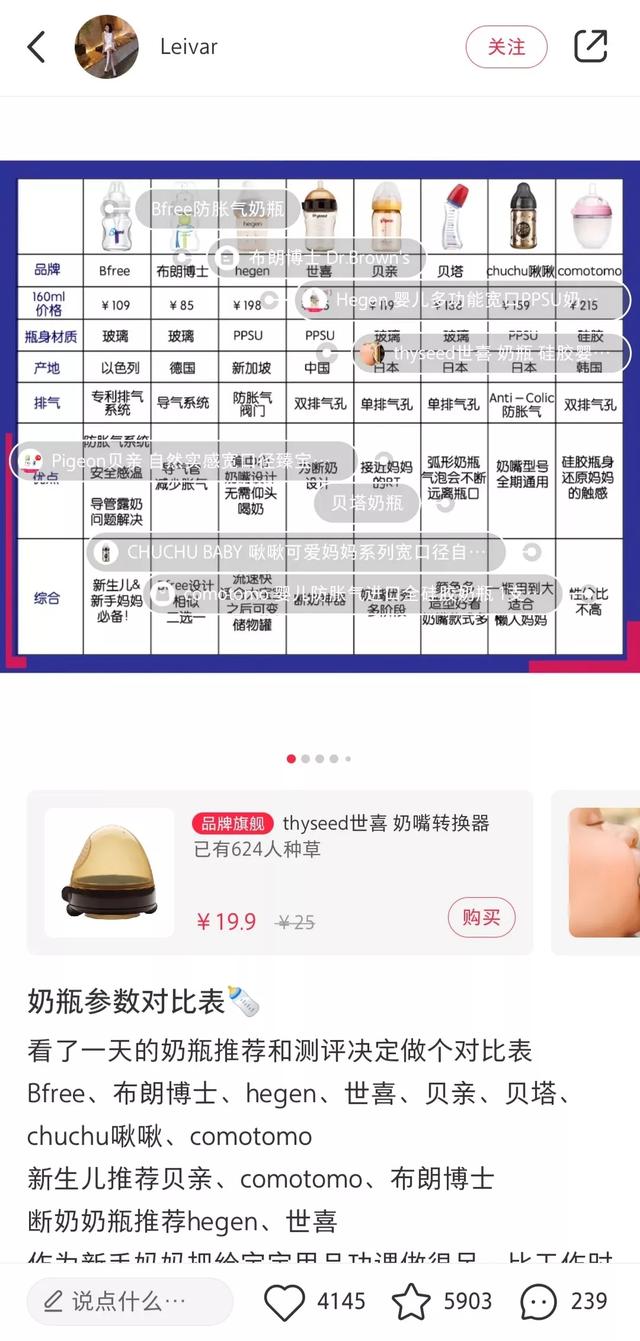The image size is (640, 1341).
Task: Go back using the arrow
Action: pos(37,47)
